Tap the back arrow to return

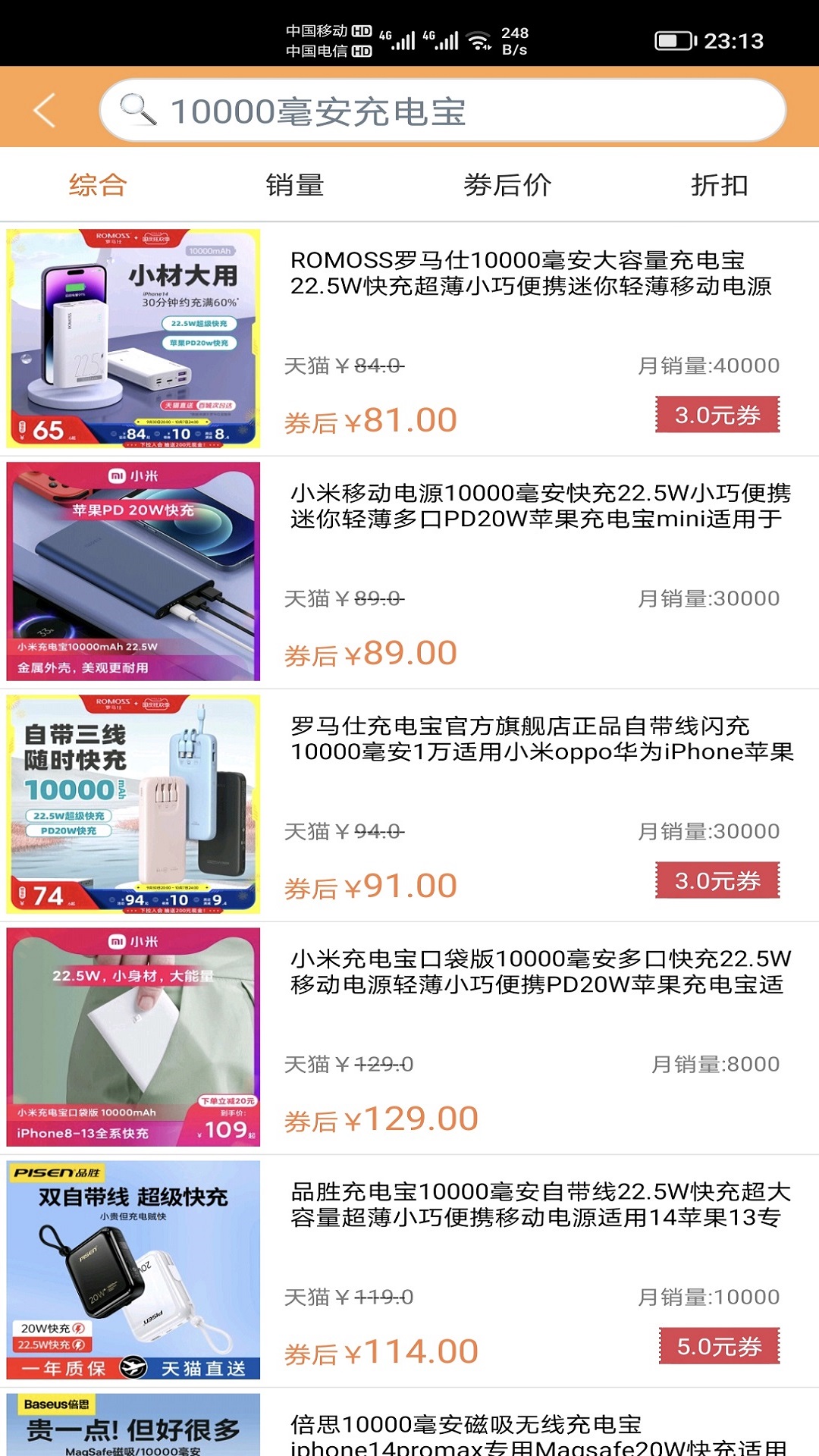tap(43, 109)
